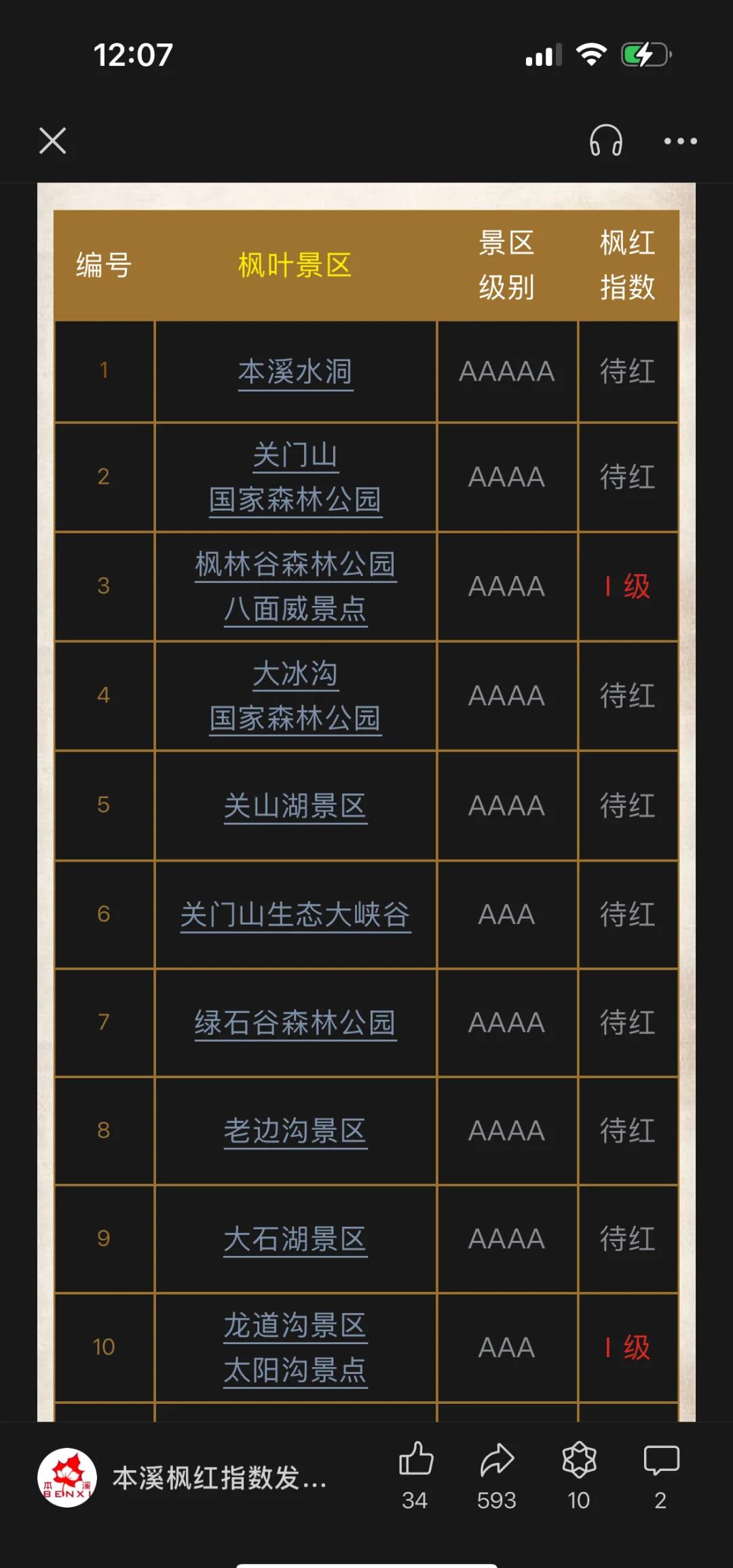Image resolution: width=733 pixels, height=1568 pixels.
Task: Close the article page
Action: pyautogui.click(x=52, y=141)
